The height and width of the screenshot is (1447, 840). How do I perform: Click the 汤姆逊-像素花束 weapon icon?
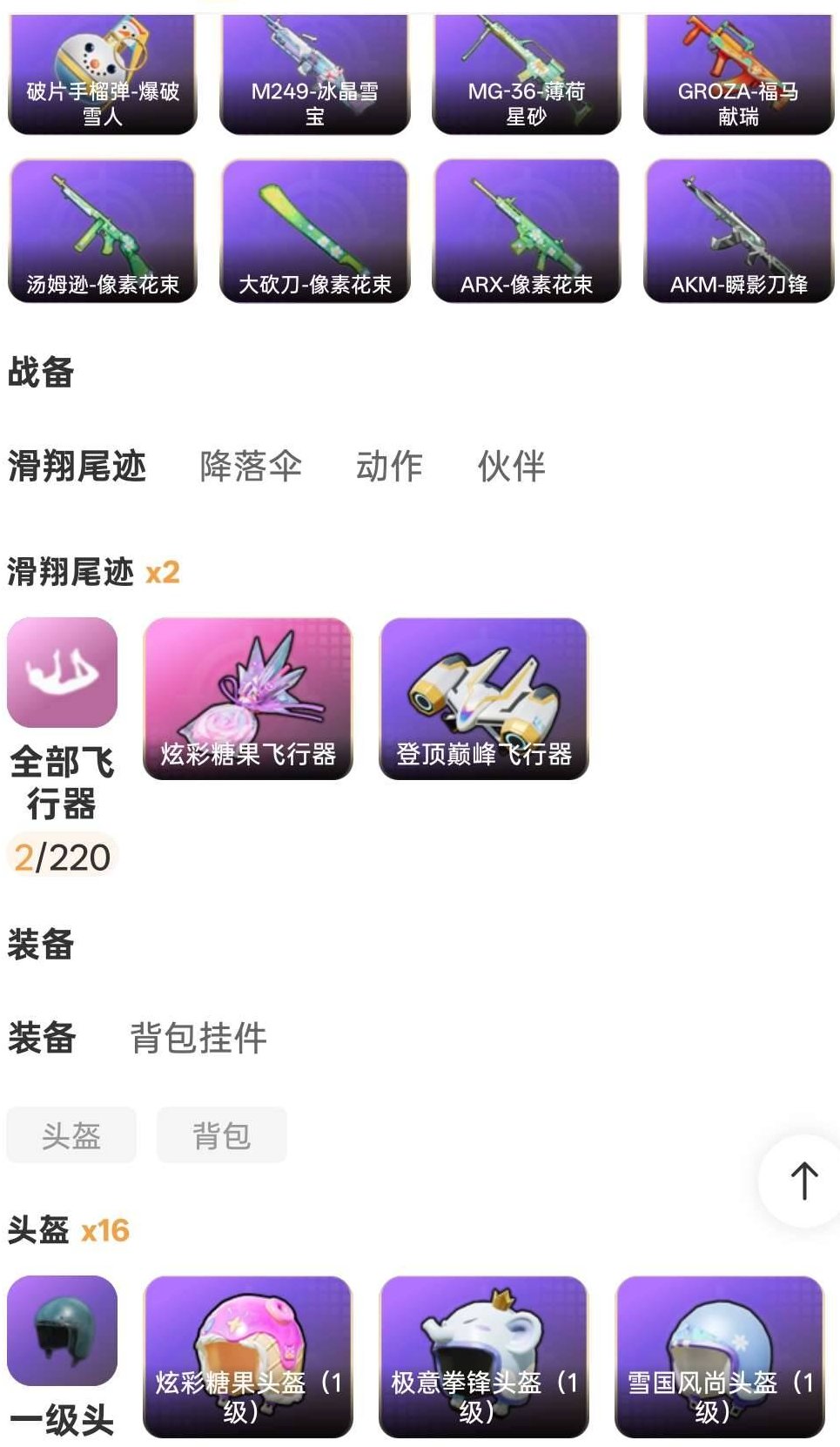click(x=103, y=226)
